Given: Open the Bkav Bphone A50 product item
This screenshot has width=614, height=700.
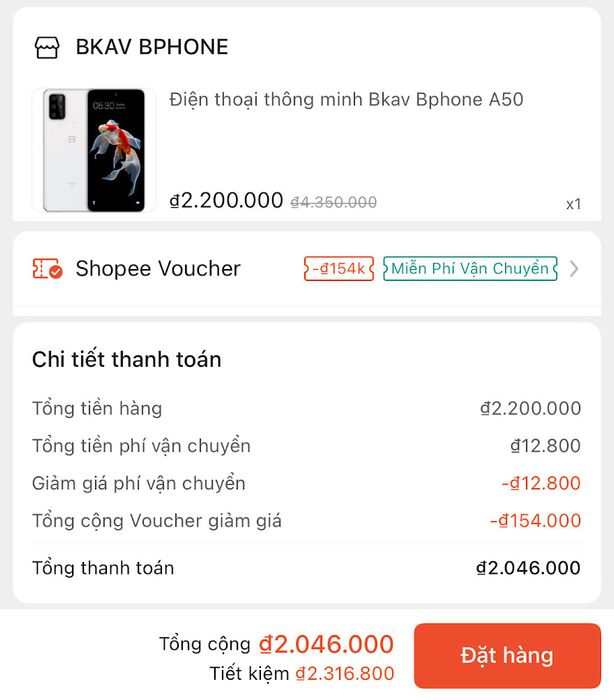Looking at the screenshot, I should pos(345,100).
